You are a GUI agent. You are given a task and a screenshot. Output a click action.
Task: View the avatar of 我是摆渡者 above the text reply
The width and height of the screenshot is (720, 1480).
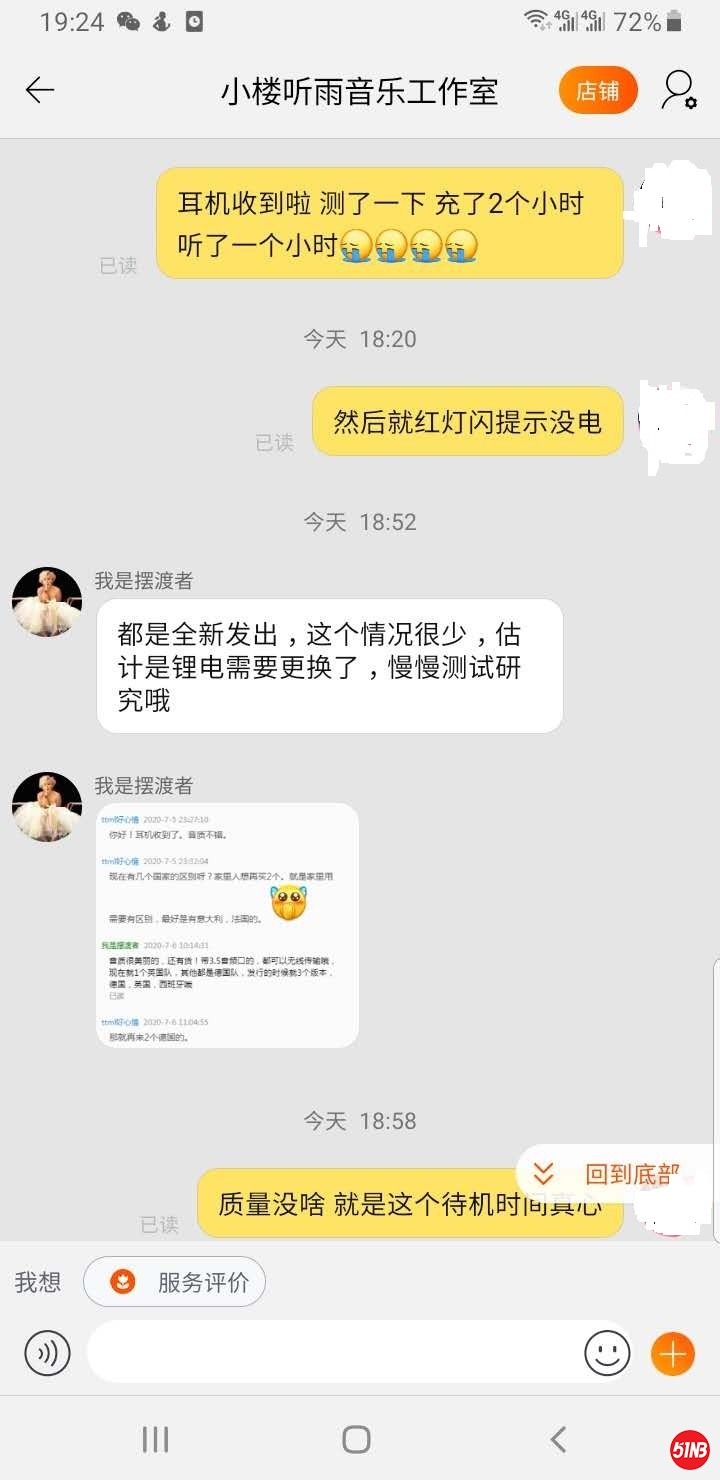[47, 602]
